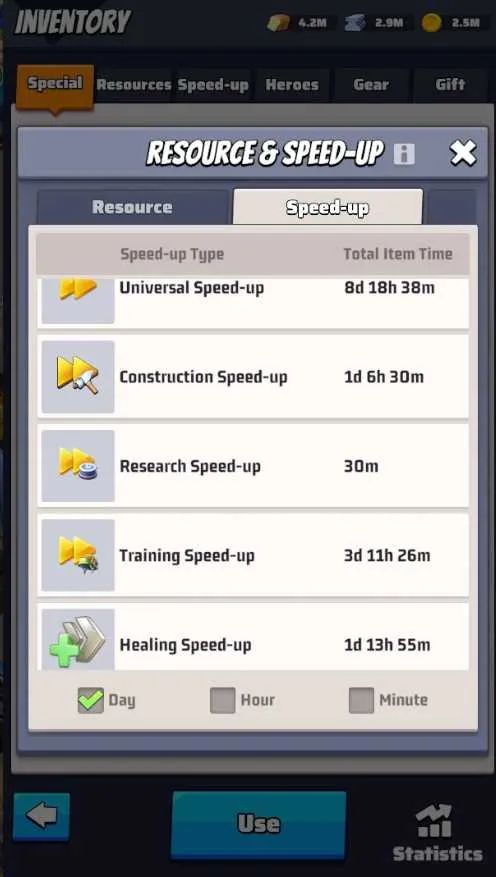Screen dimensions: 496x877
Task: Switch to the Special inventory tab
Action: pos(55,84)
